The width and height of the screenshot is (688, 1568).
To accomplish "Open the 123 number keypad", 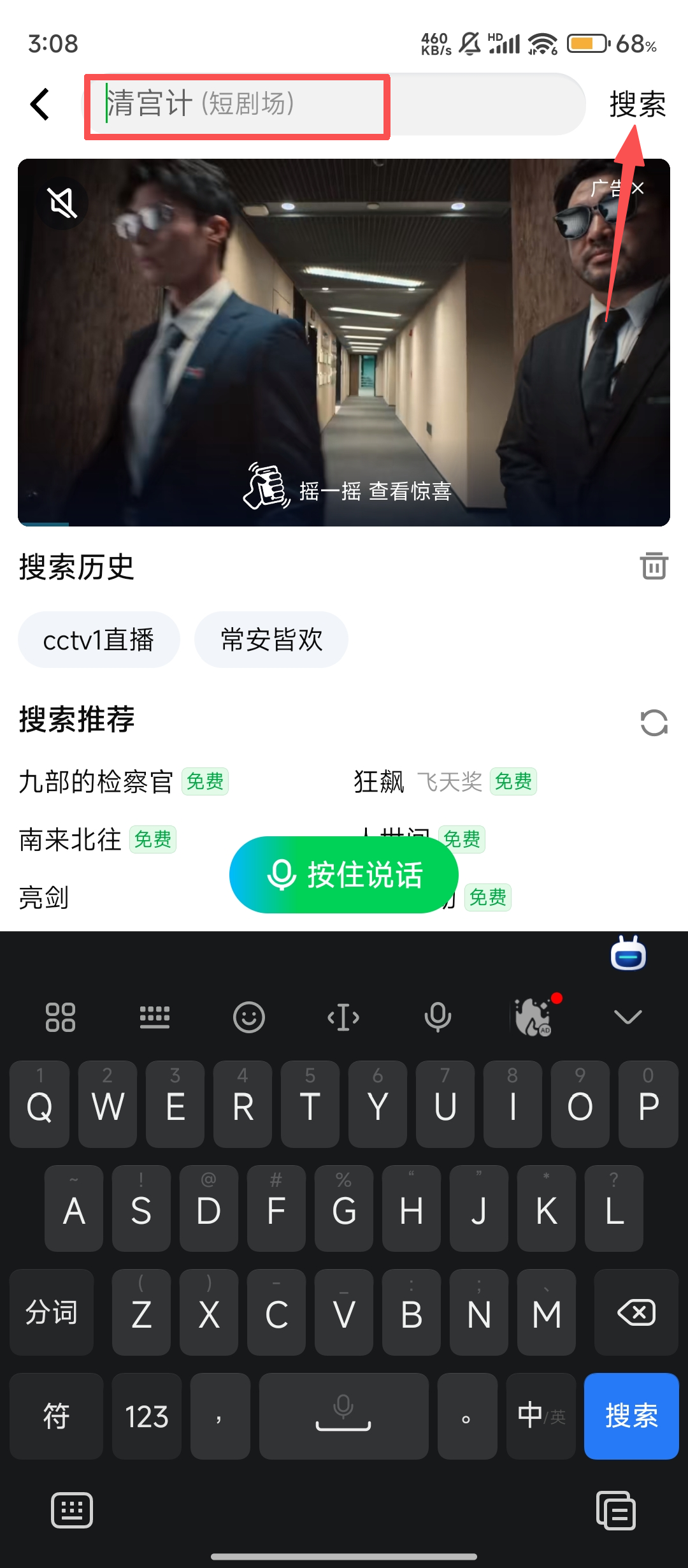I will (x=147, y=1416).
